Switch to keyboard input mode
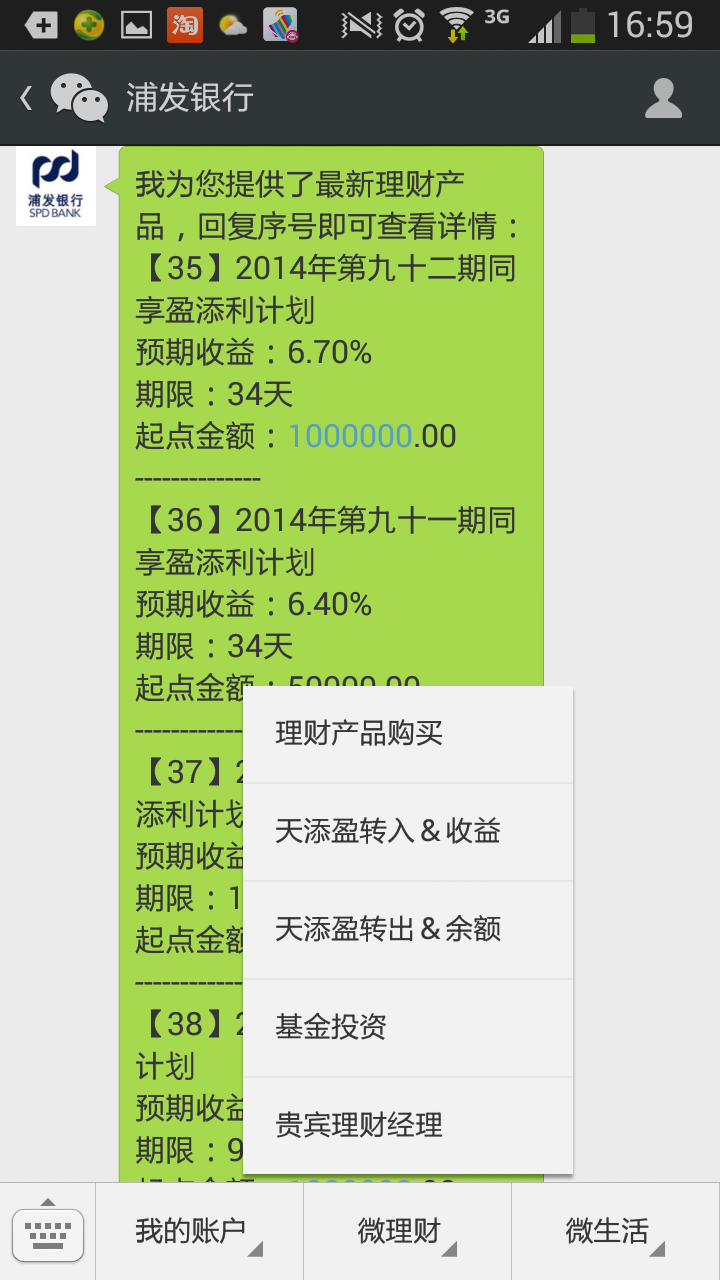 48,1232
